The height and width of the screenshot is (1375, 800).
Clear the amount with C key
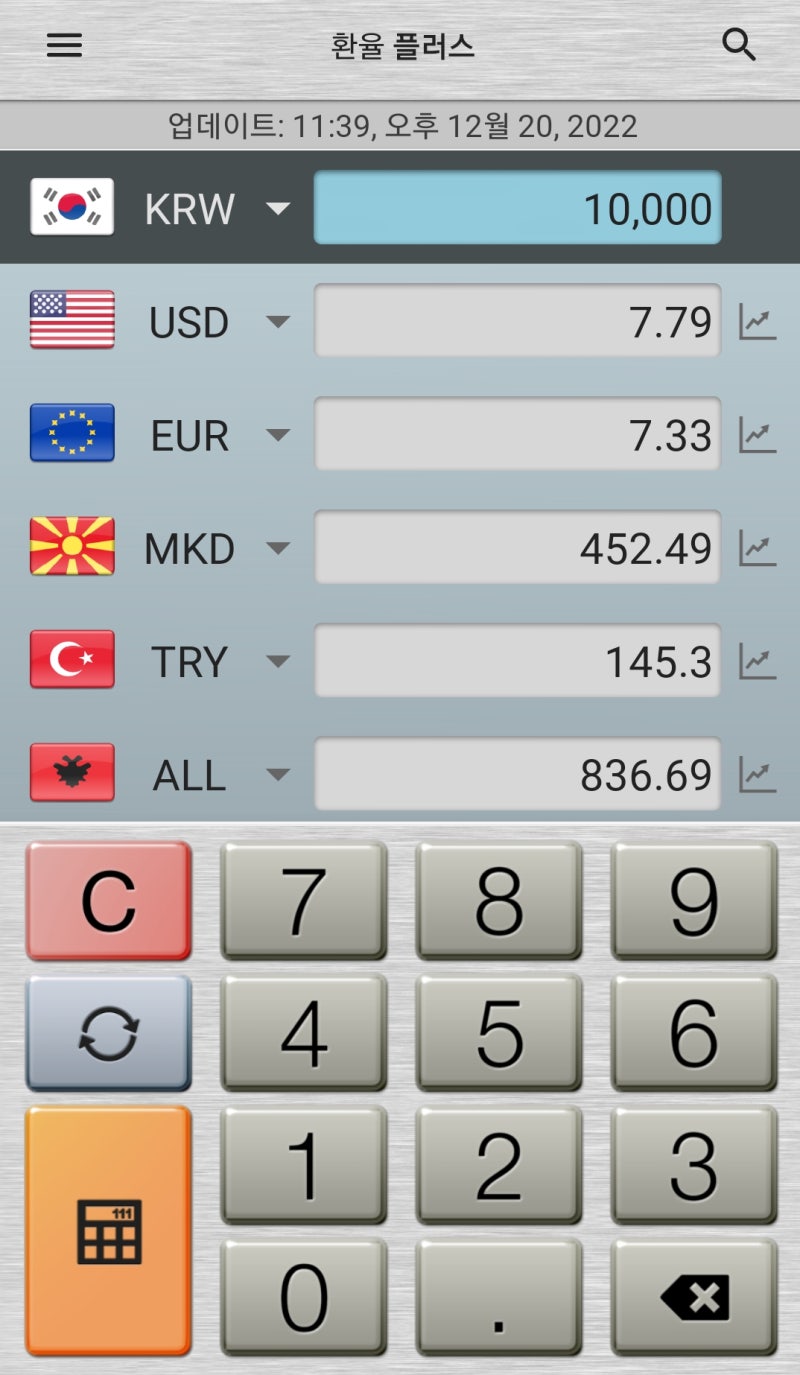point(108,900)
